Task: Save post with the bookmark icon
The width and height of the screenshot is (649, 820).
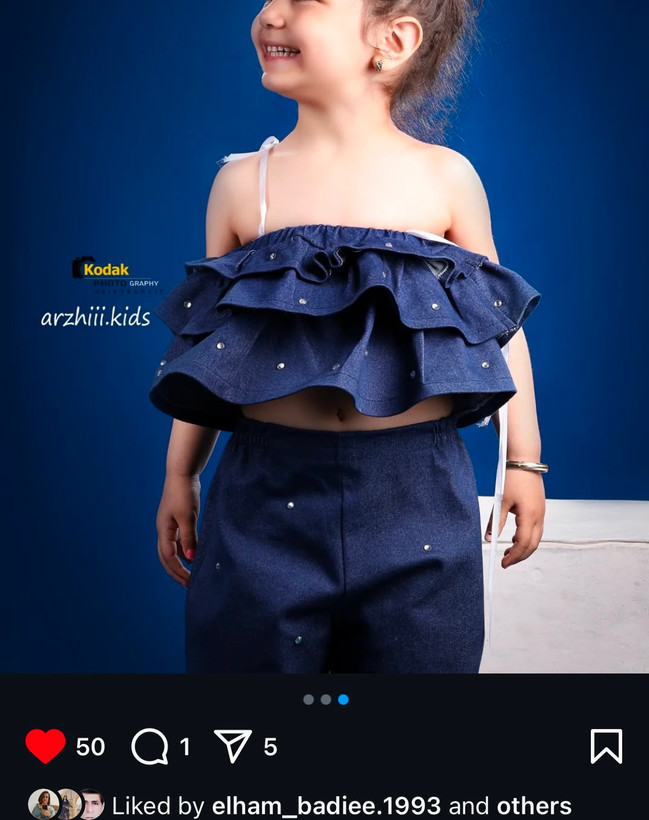Action: click(x=606, y=746)
